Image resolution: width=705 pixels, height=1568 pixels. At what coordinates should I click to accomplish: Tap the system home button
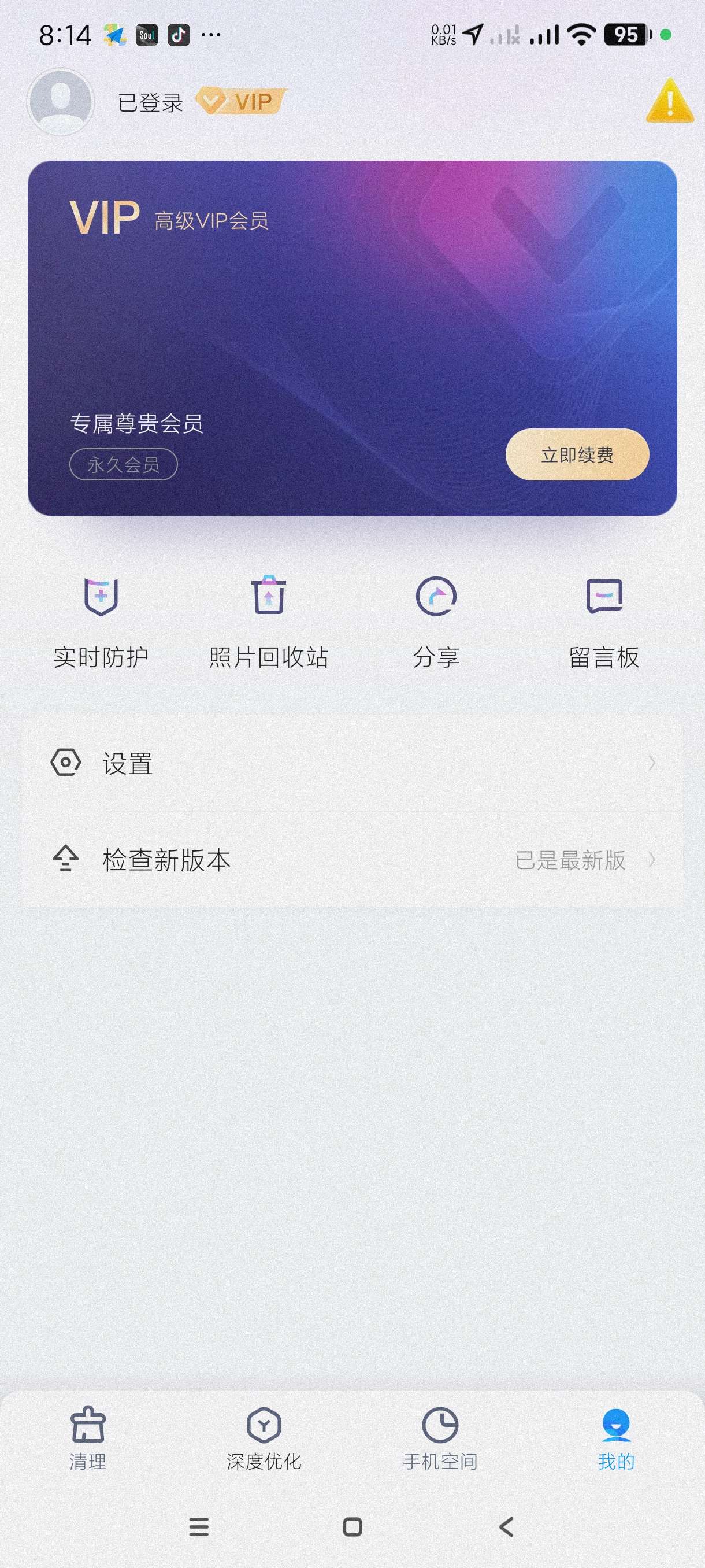[x=352, y=1526]
